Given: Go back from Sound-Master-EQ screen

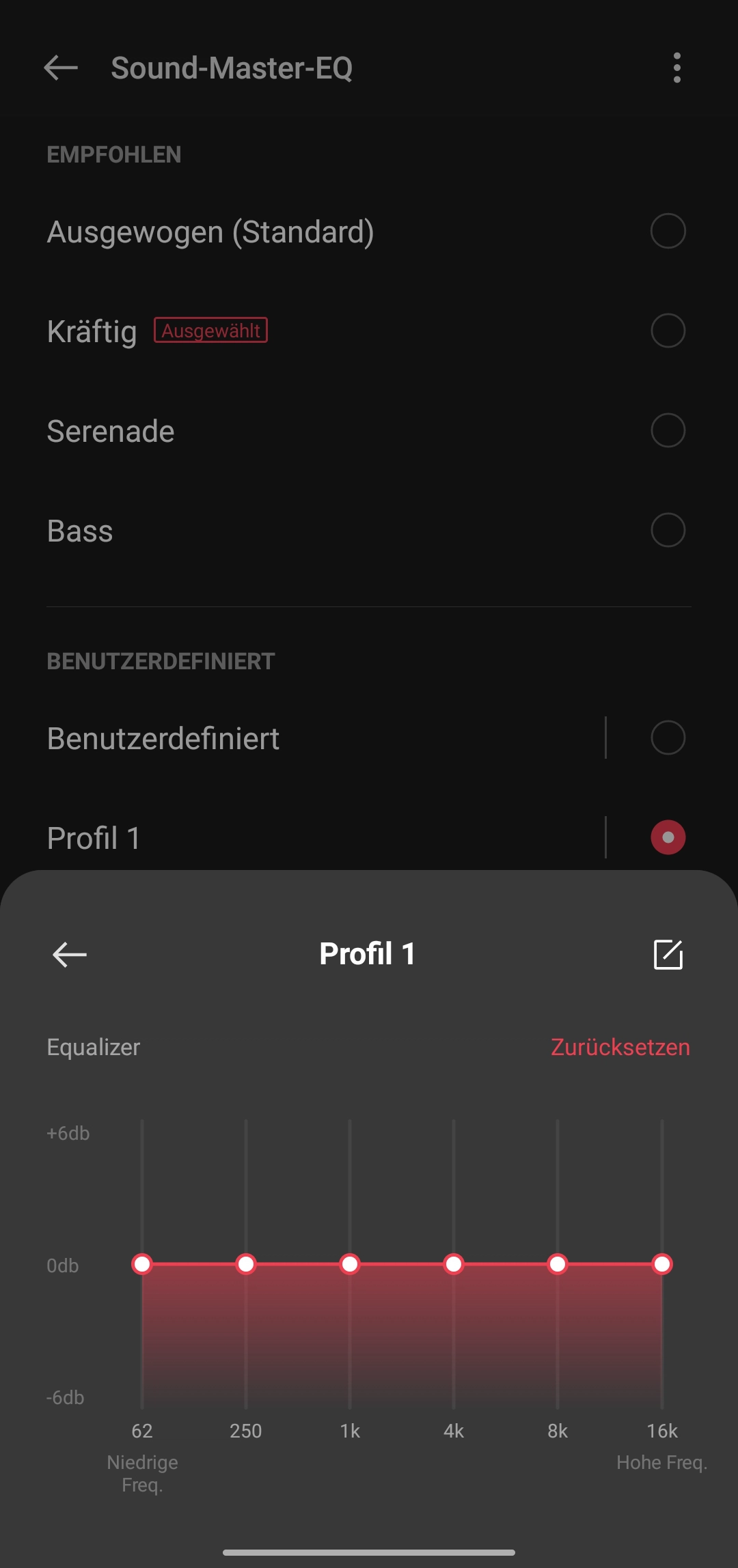Looking at the screenshot, I should (61, 68).
